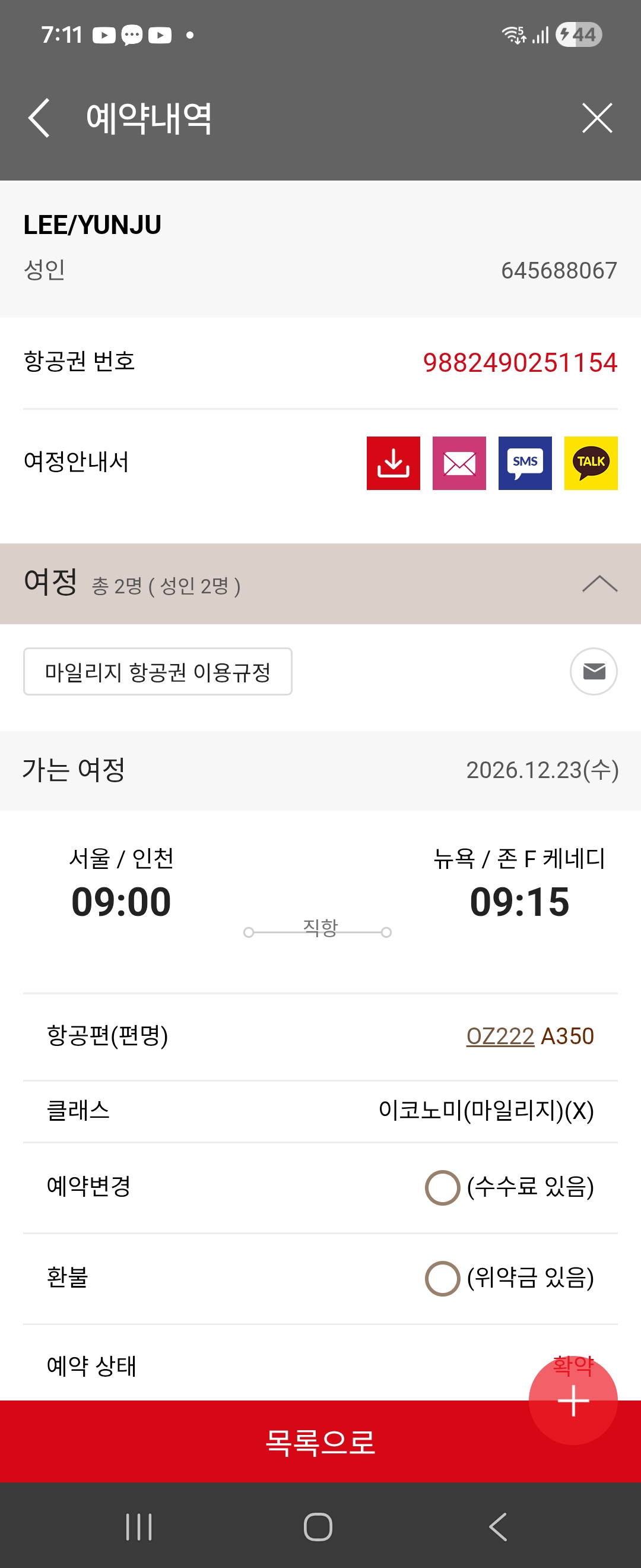
Task: Send itinerary guide by email
Action: [x=459, y=463]
